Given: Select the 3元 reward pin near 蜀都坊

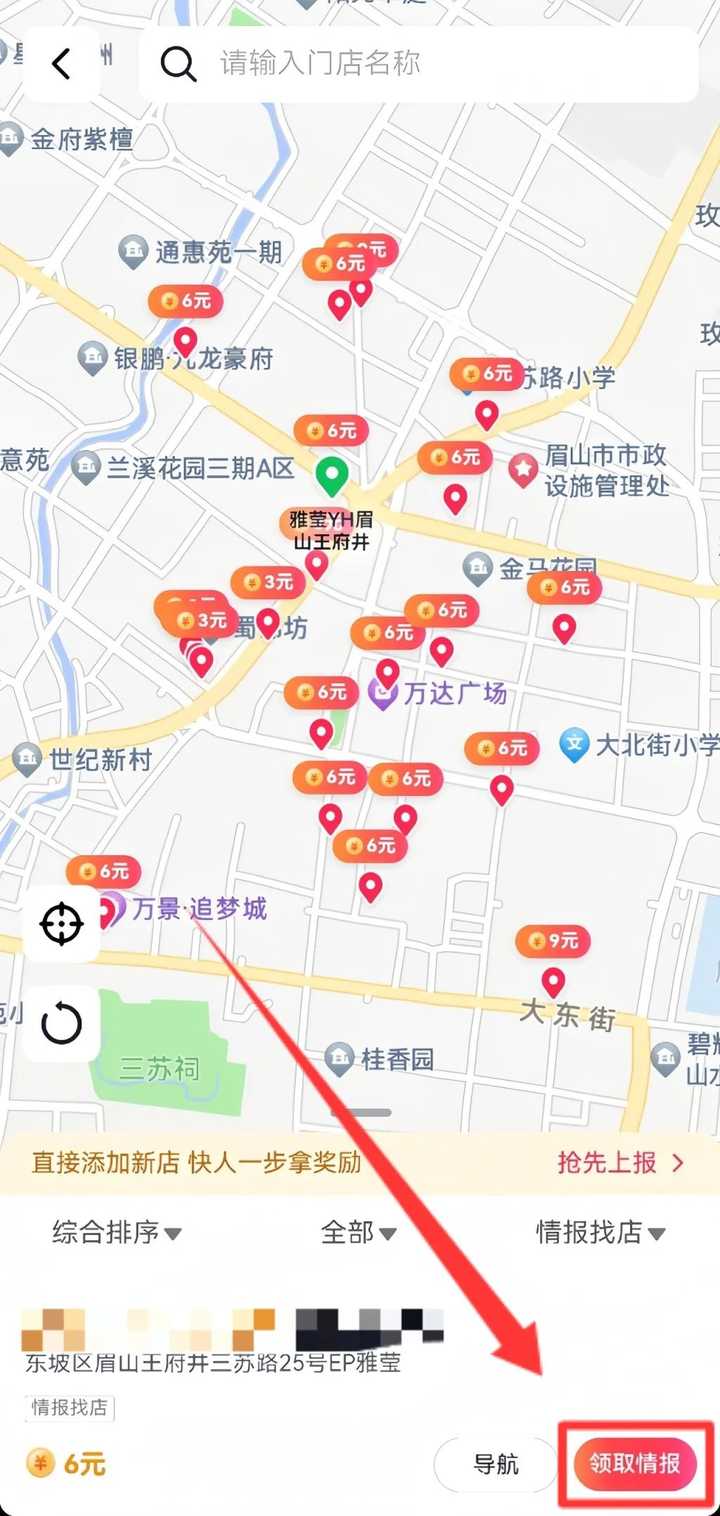Looking at the screenshot, I should tap(207, 620).
